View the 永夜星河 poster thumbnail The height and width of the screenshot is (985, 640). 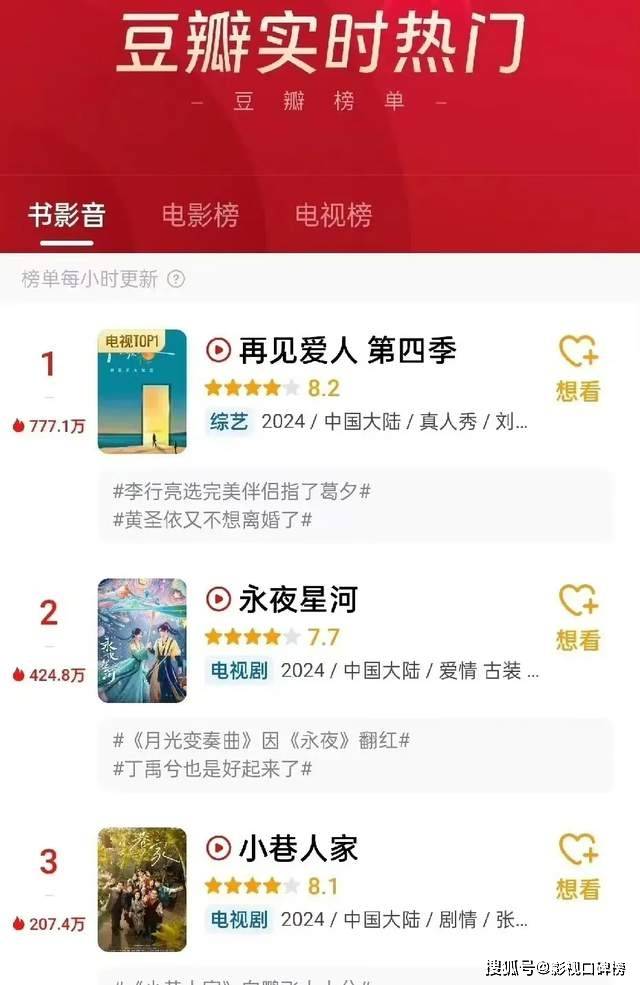[x=142, y=640]
